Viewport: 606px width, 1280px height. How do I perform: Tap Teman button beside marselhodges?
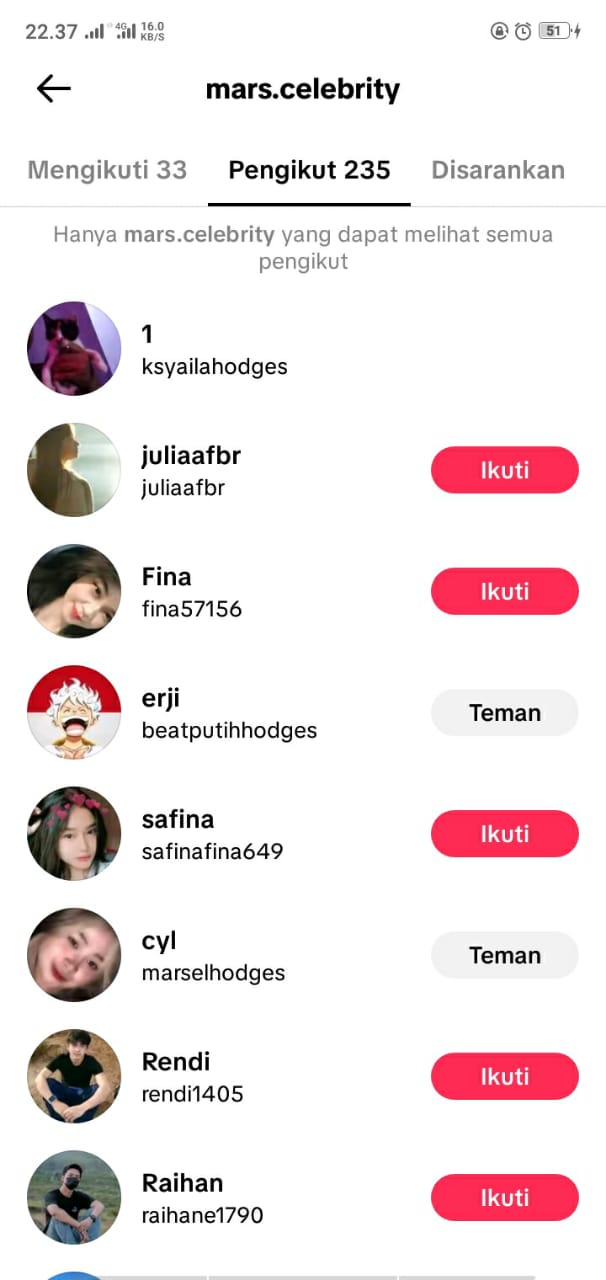tap(504, 955)
